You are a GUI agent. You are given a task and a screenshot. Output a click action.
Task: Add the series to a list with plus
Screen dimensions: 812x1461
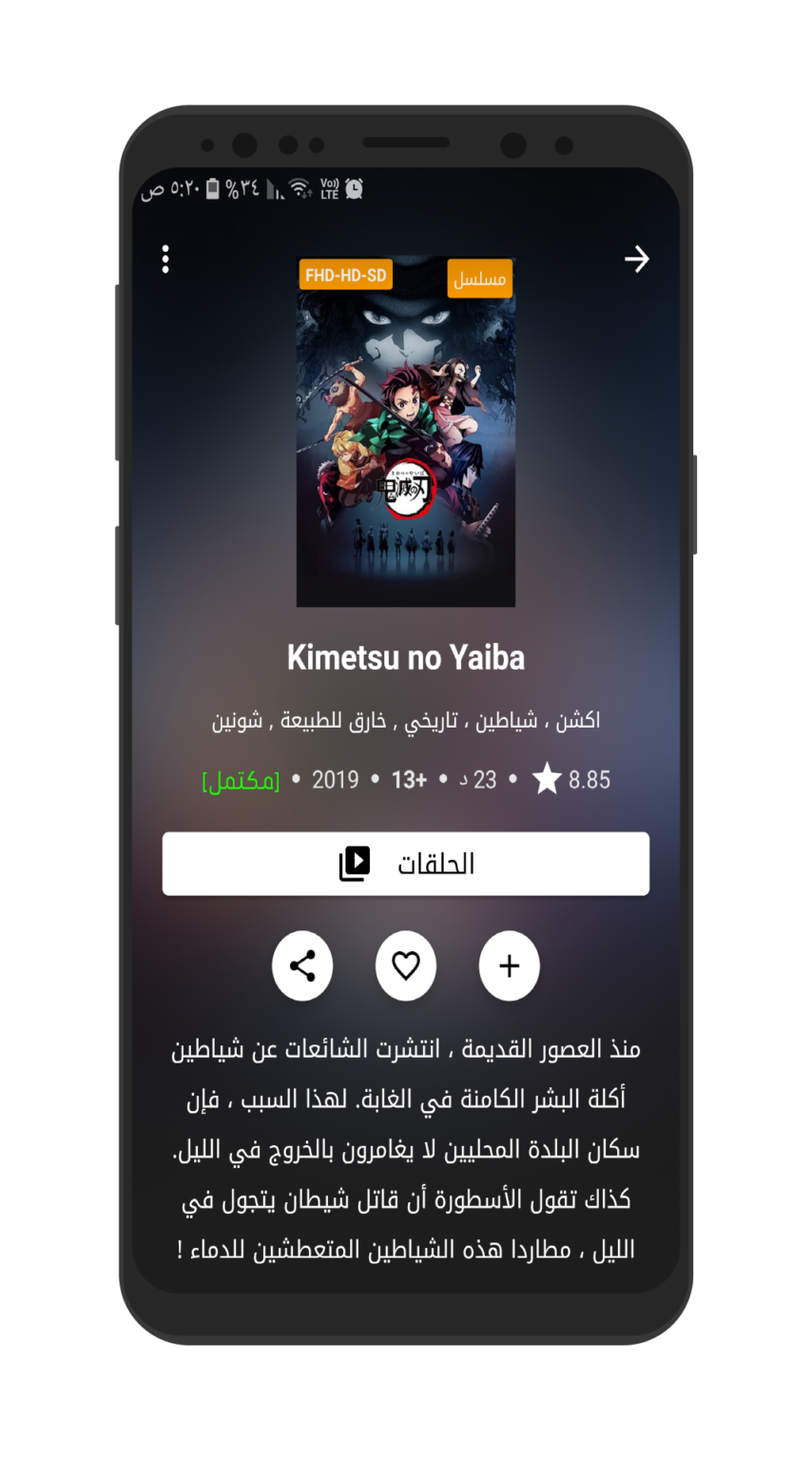click(510, 966)
